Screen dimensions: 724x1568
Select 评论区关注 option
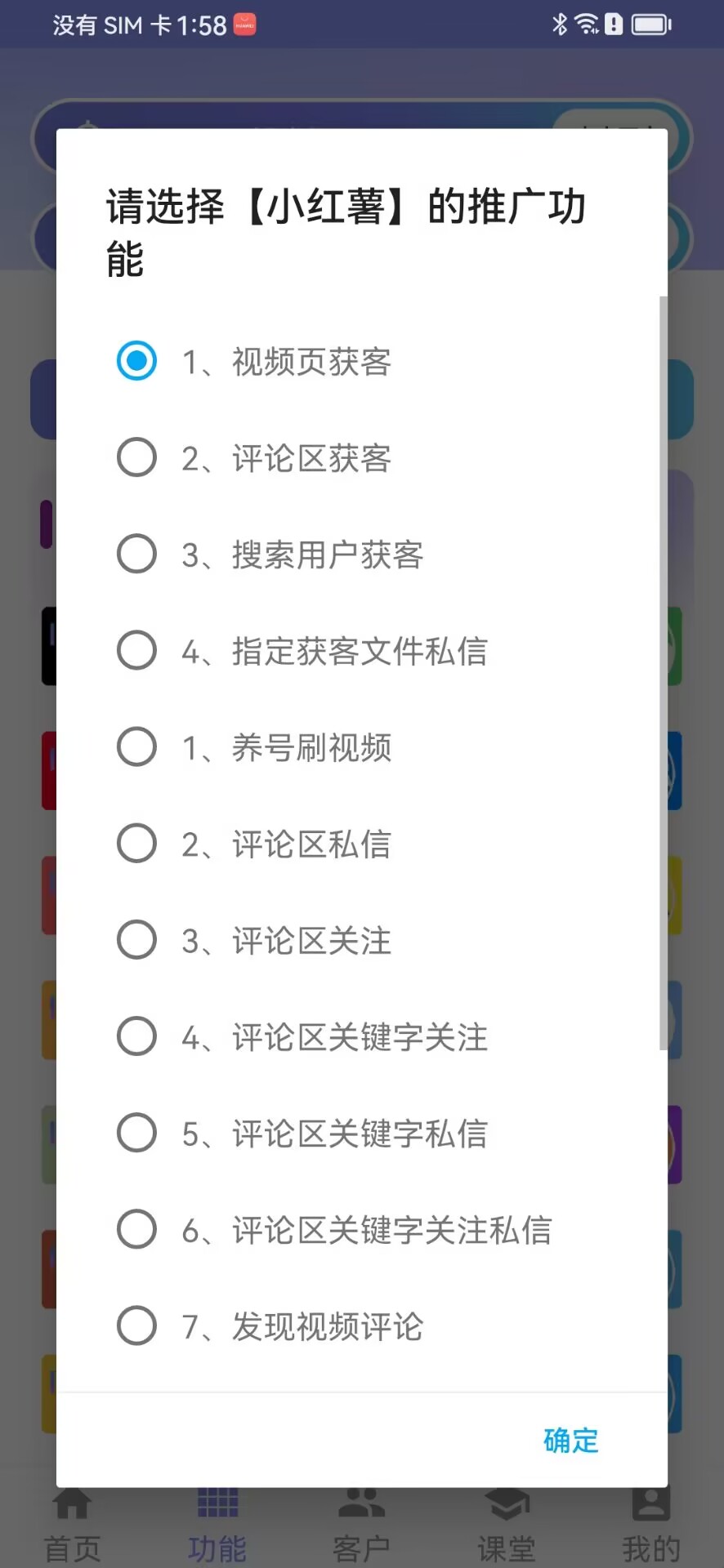point(137,939)
